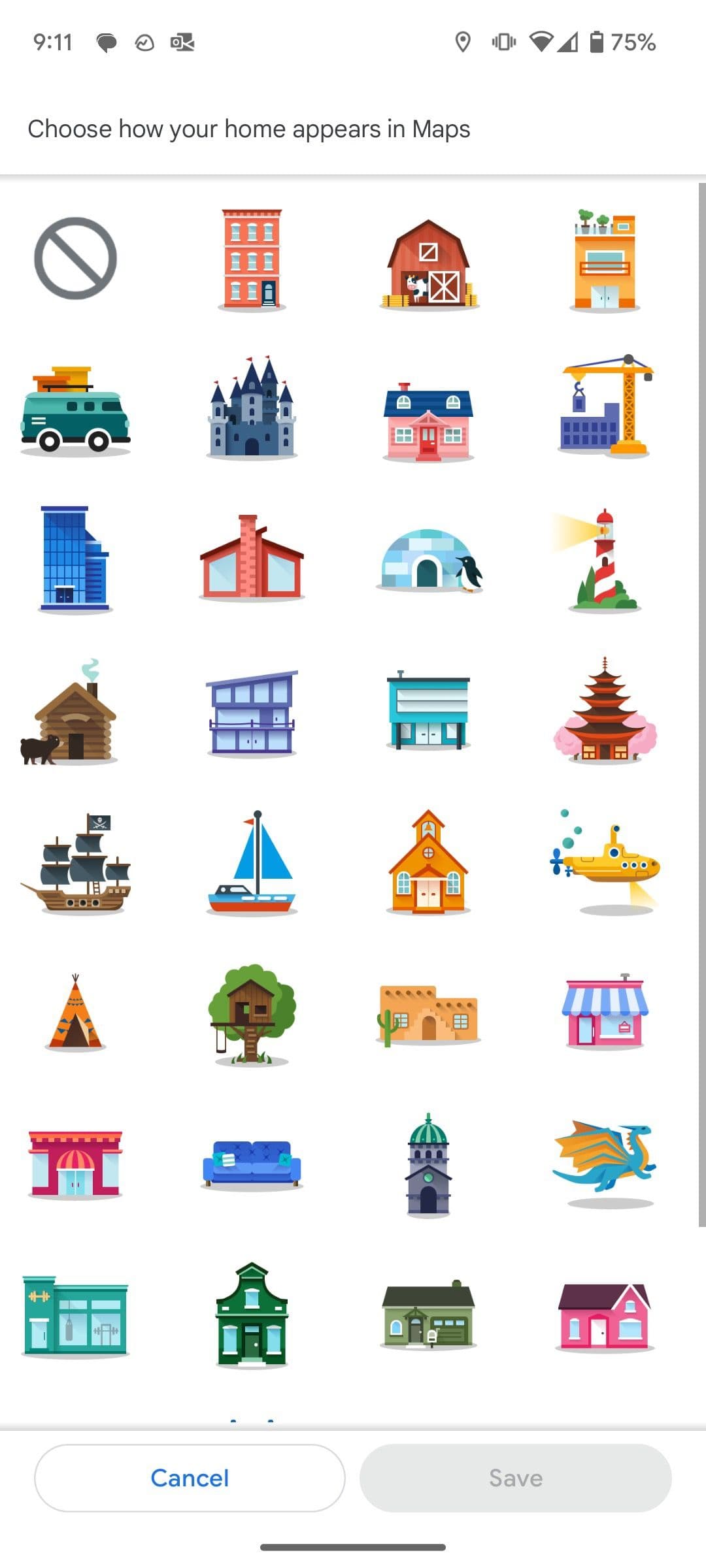
Task: Select the red barn icon
Action: pos(428,261)
